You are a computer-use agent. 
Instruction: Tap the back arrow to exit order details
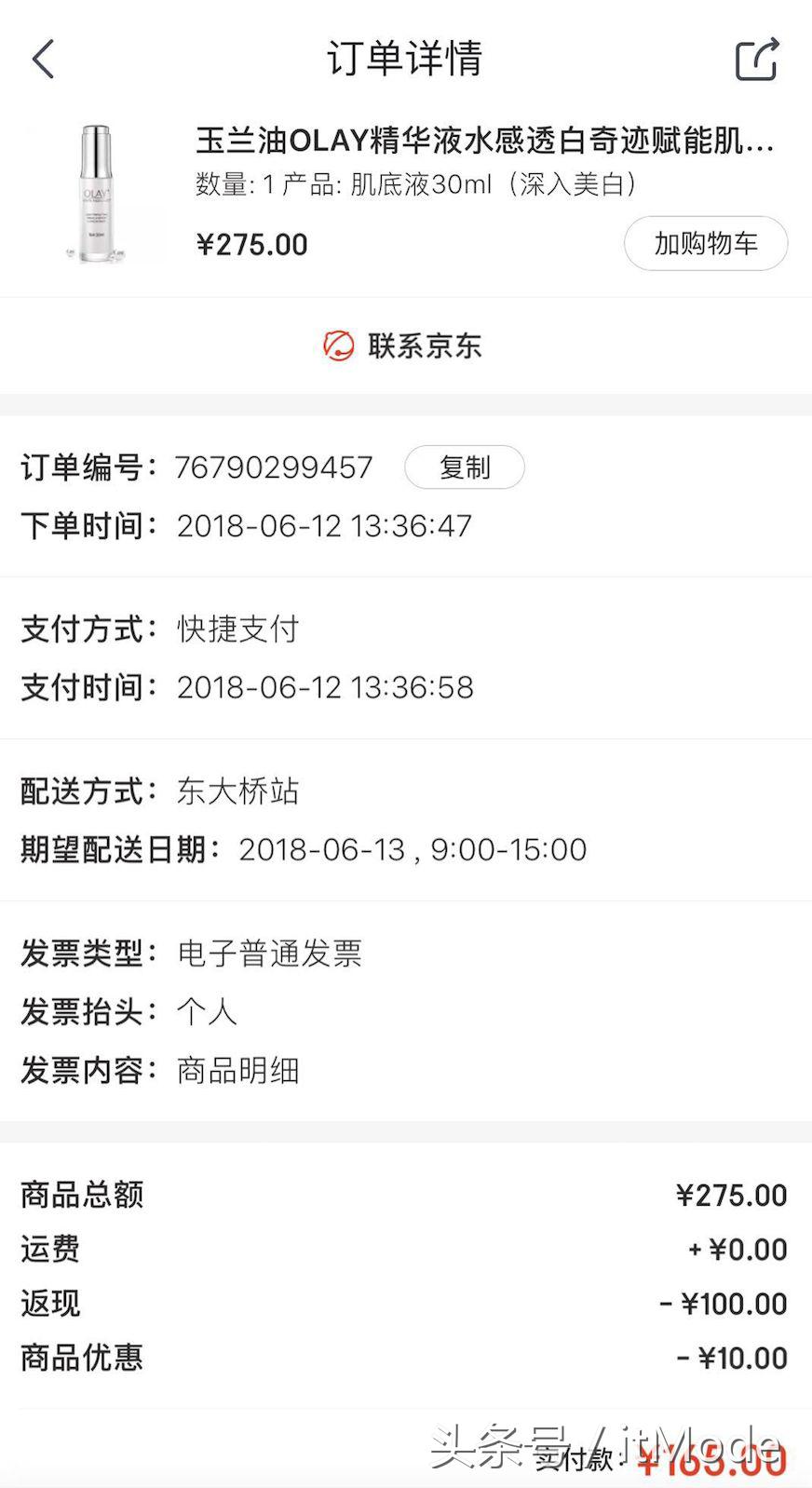[41, 58]
